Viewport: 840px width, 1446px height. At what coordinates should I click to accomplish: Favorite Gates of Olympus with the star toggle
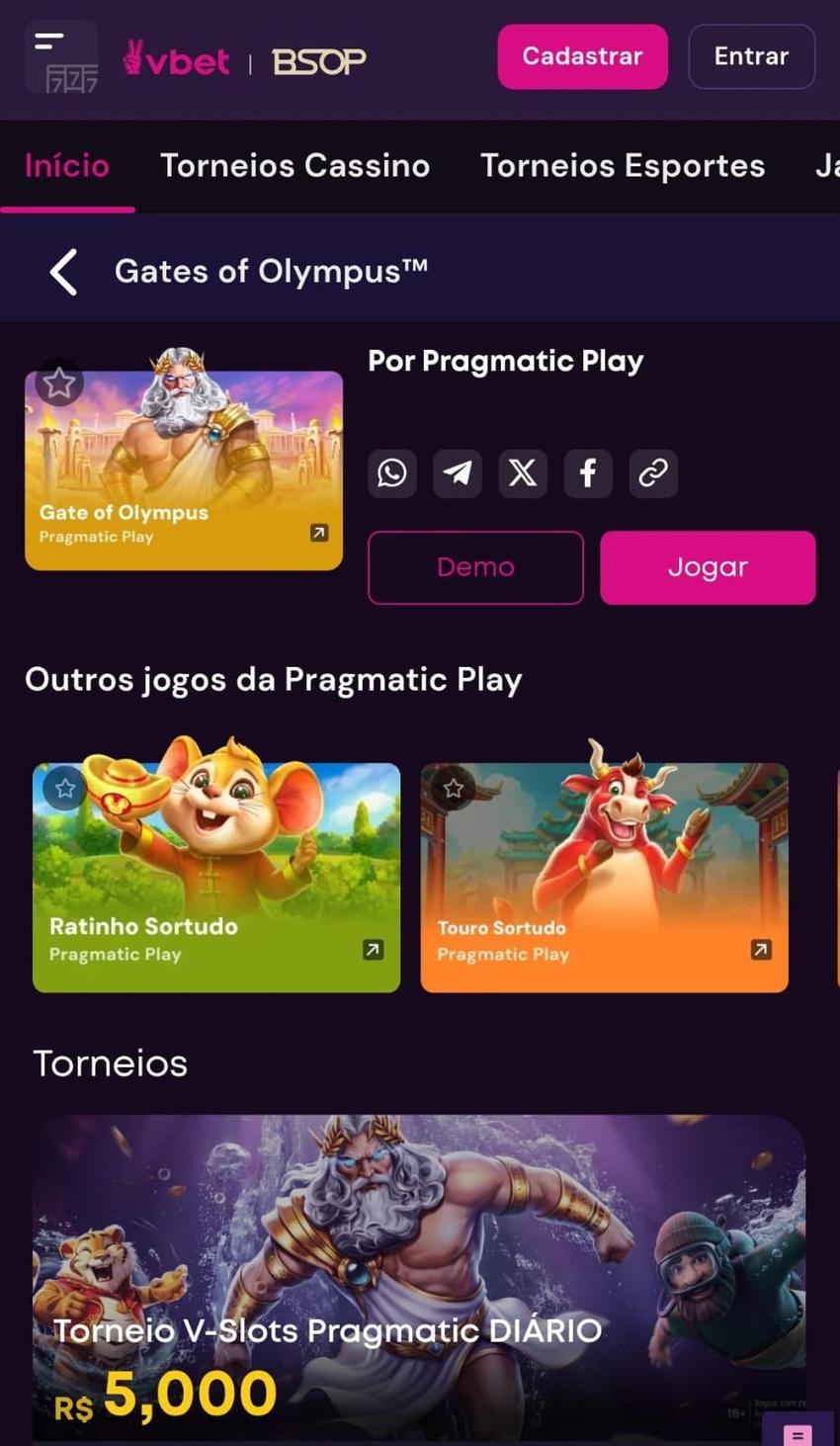57,382
